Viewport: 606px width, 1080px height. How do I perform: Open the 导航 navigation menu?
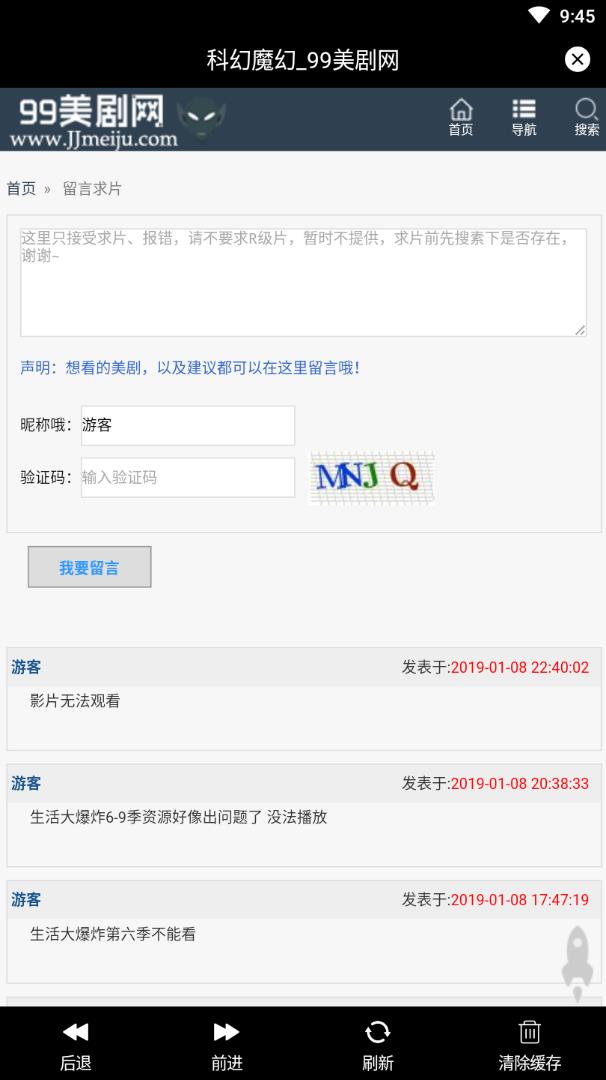tap(523, 117)
